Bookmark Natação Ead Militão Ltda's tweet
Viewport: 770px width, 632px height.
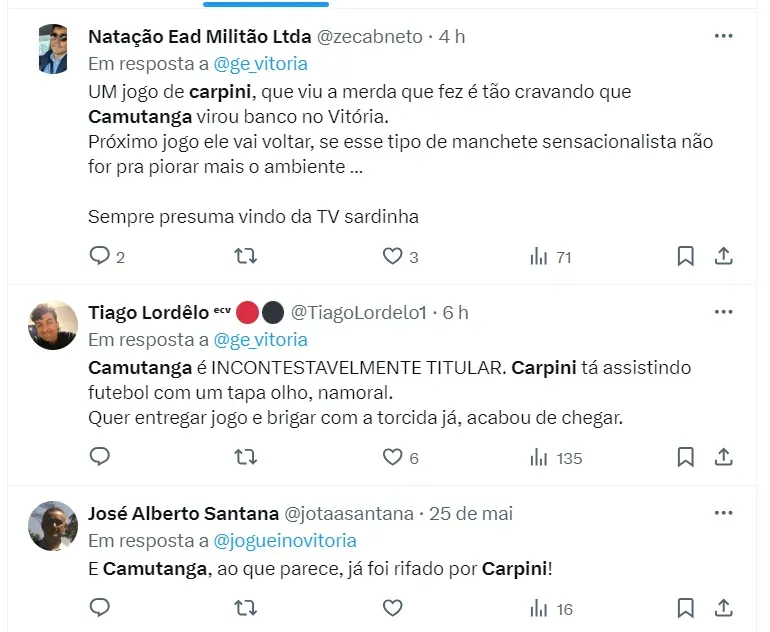(685, 256)
